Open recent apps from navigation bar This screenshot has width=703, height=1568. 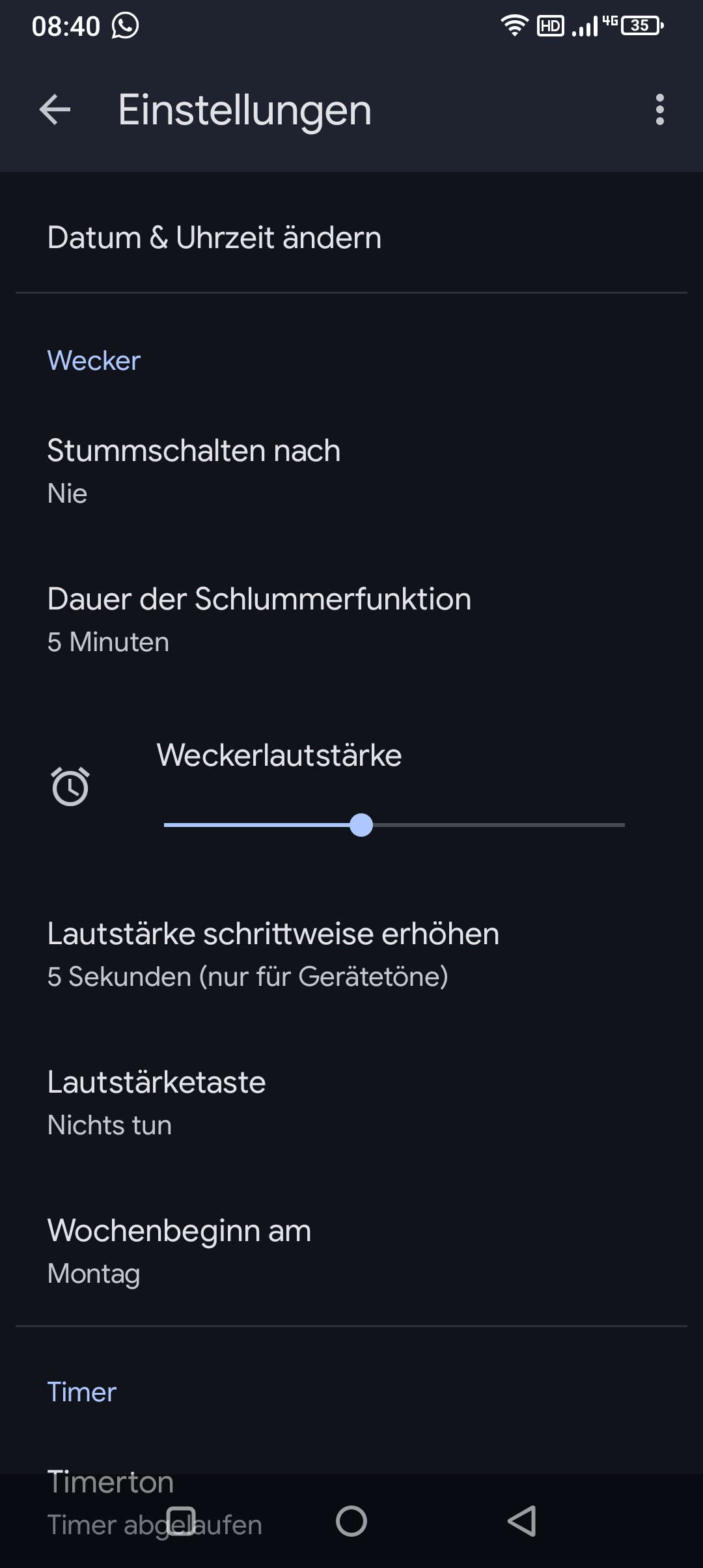tap(181, 1521)
